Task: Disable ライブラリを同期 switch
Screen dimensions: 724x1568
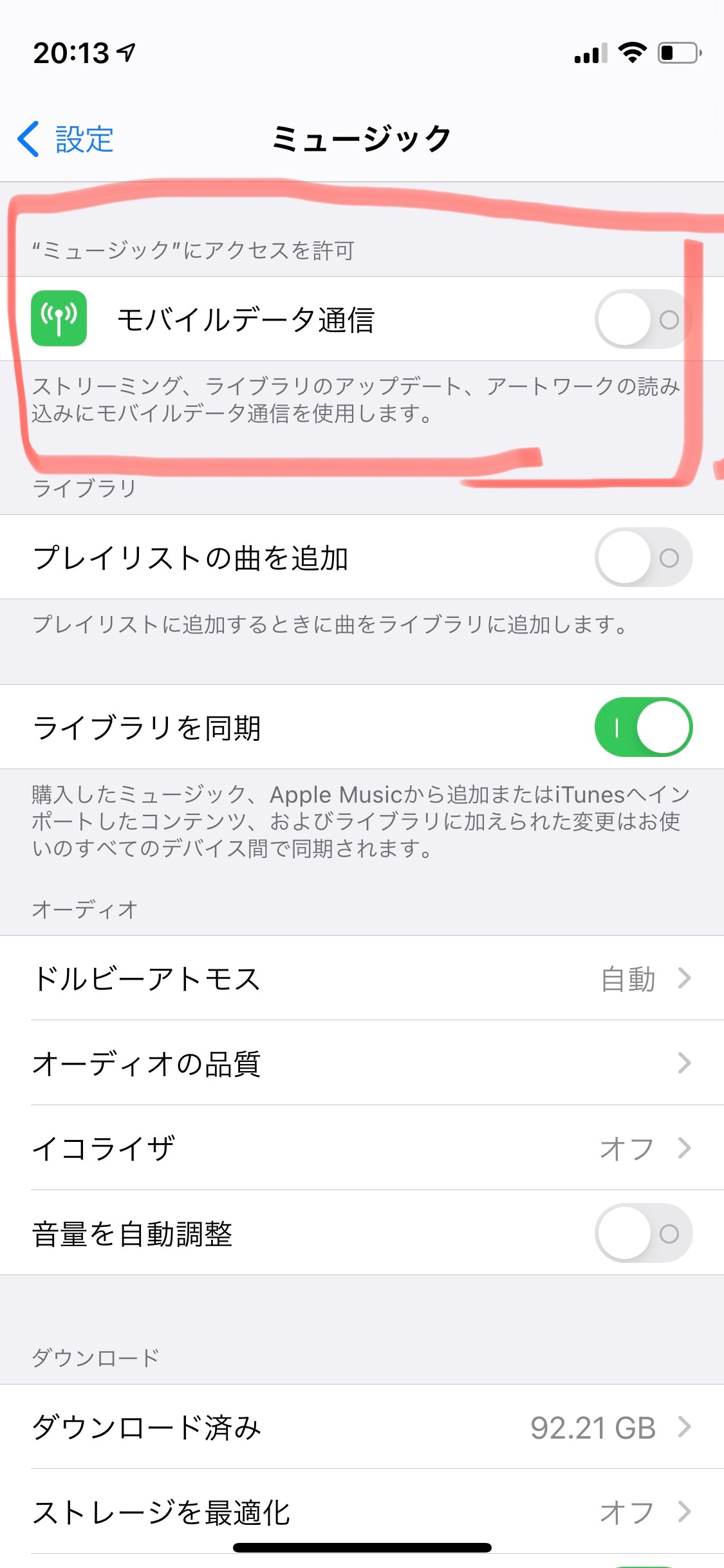Action: tap(643, 727)
